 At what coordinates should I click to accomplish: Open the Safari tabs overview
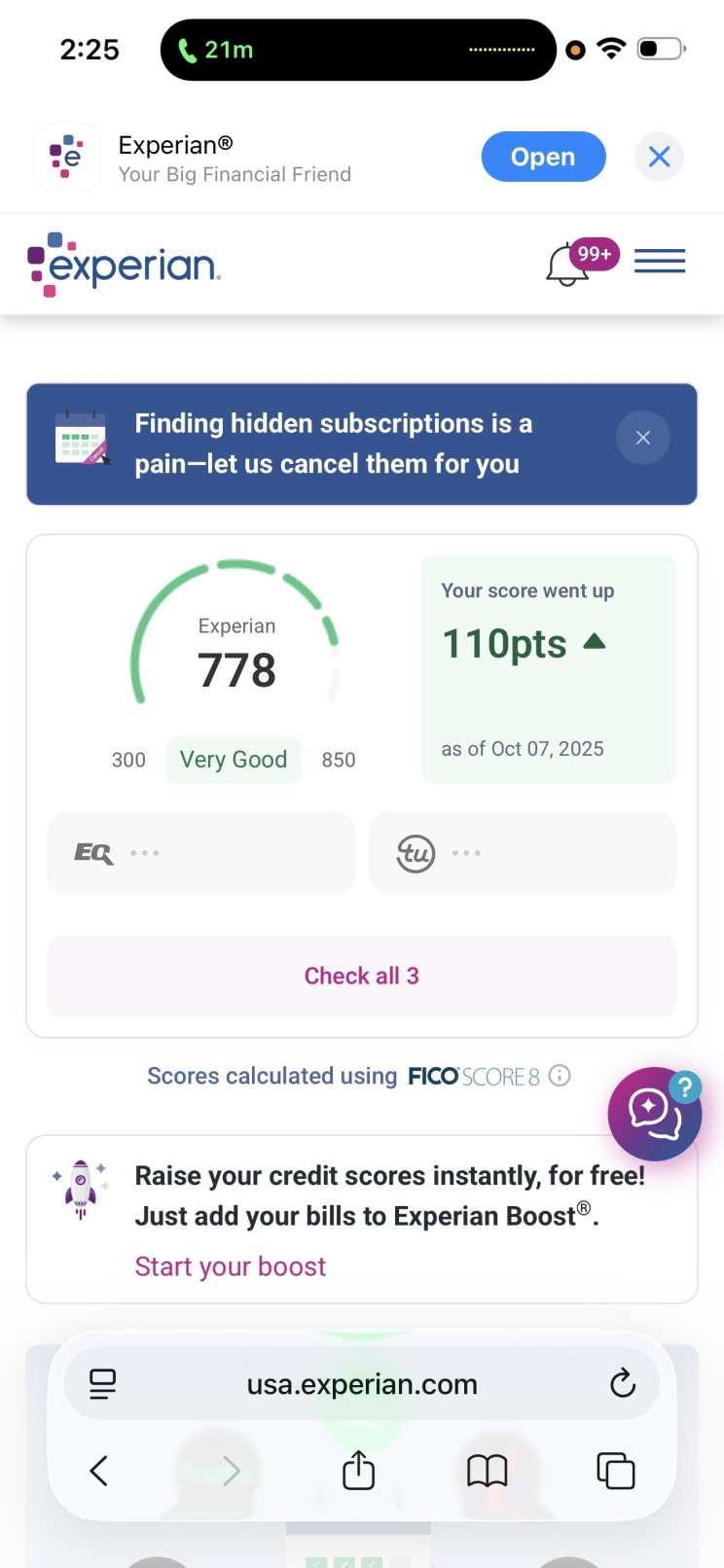pos(615,1470)
